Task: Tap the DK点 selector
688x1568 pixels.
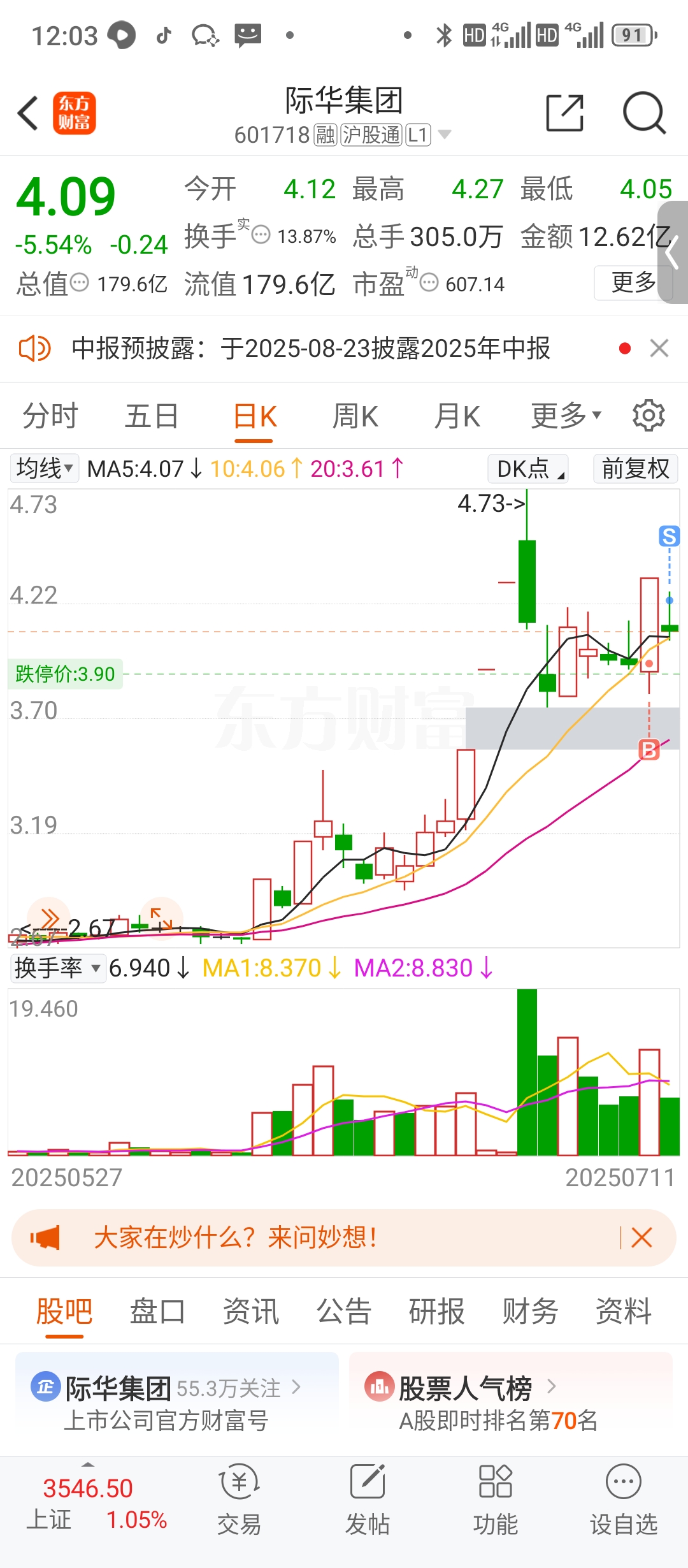Action: point(528,468)
